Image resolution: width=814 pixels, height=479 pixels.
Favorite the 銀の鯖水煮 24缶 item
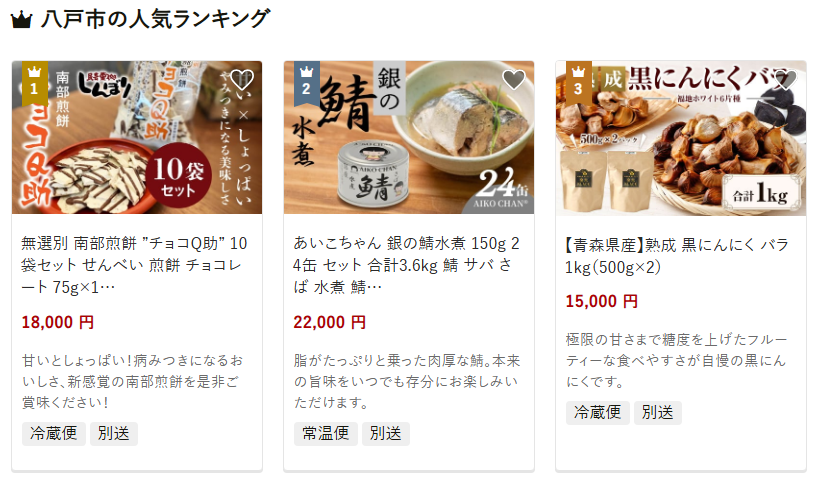513,80
